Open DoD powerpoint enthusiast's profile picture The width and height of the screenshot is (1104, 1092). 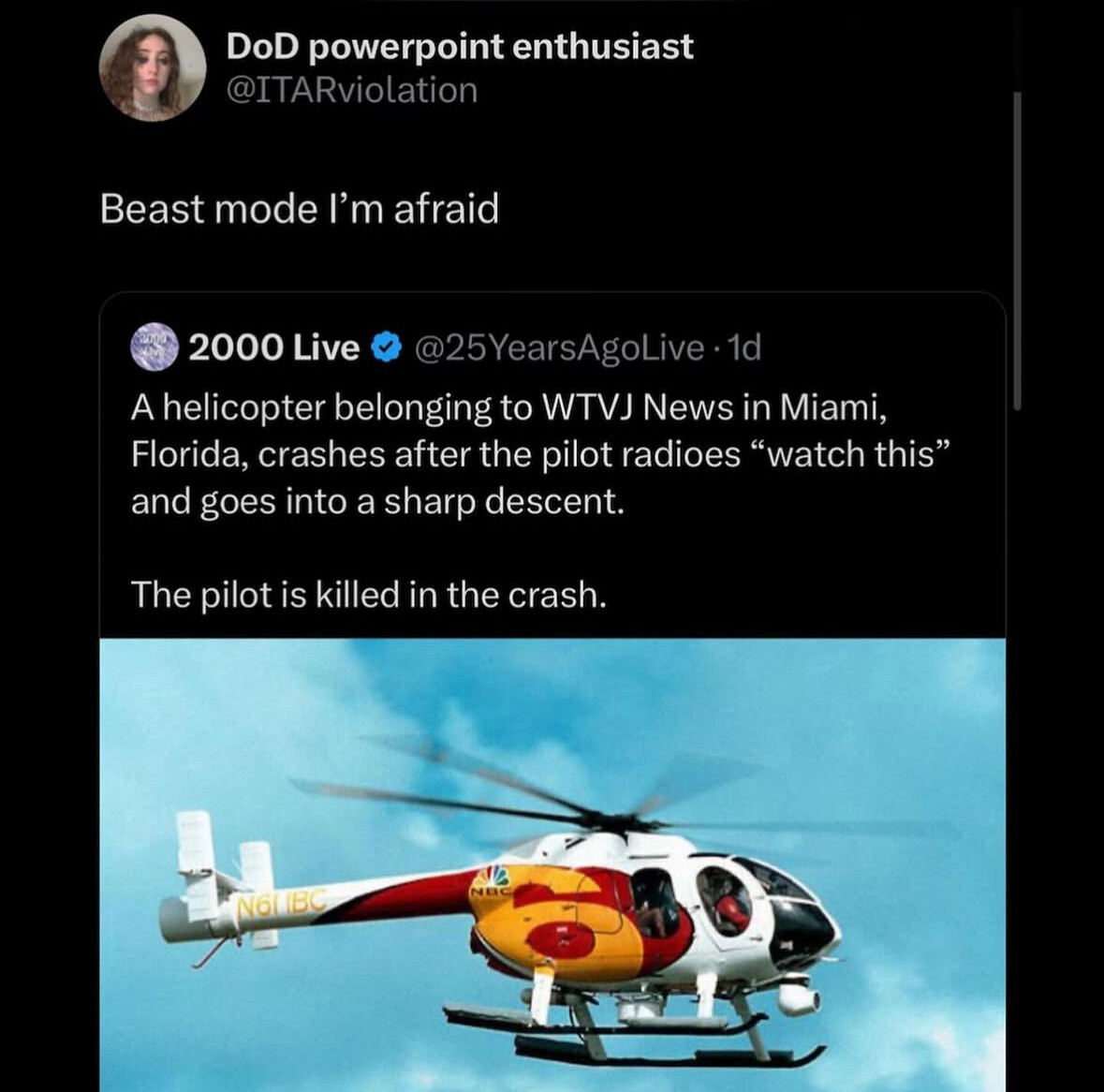(x=153, y=67)
